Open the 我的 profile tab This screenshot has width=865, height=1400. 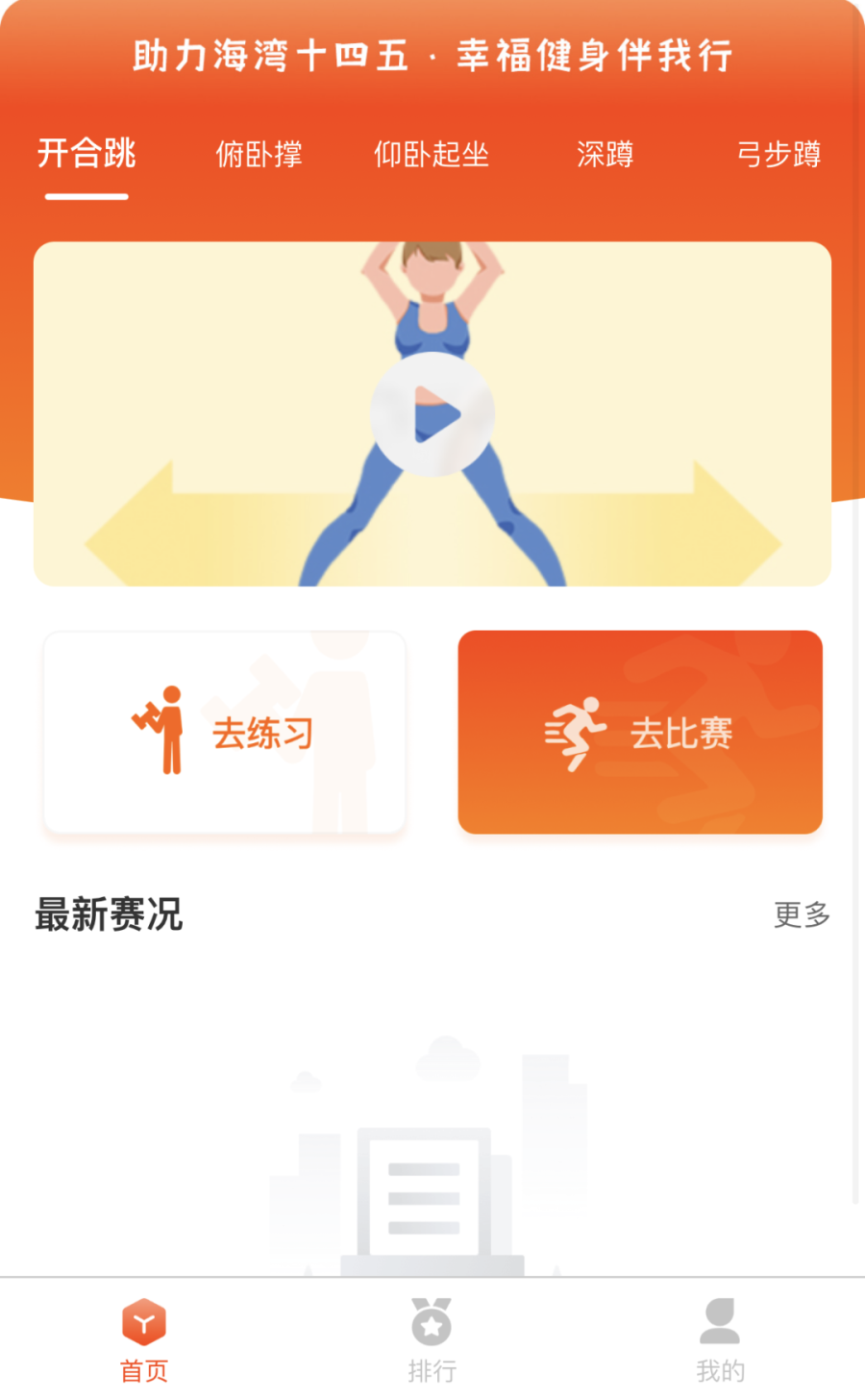click(x=720, y=1339)
